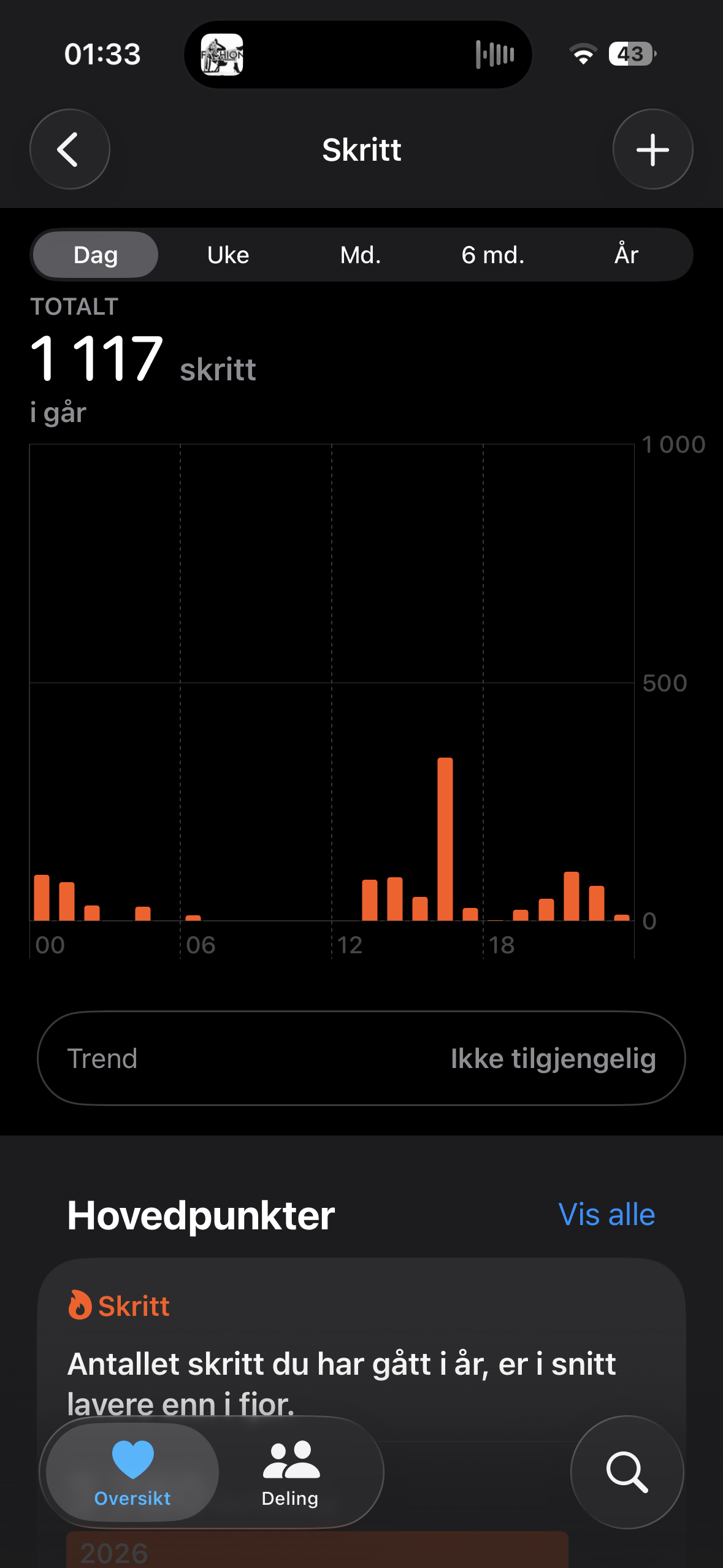Tap Vis alle for Hovedpunkter
Viewport: 723px width, 1568px height.
coord(606,1215)
